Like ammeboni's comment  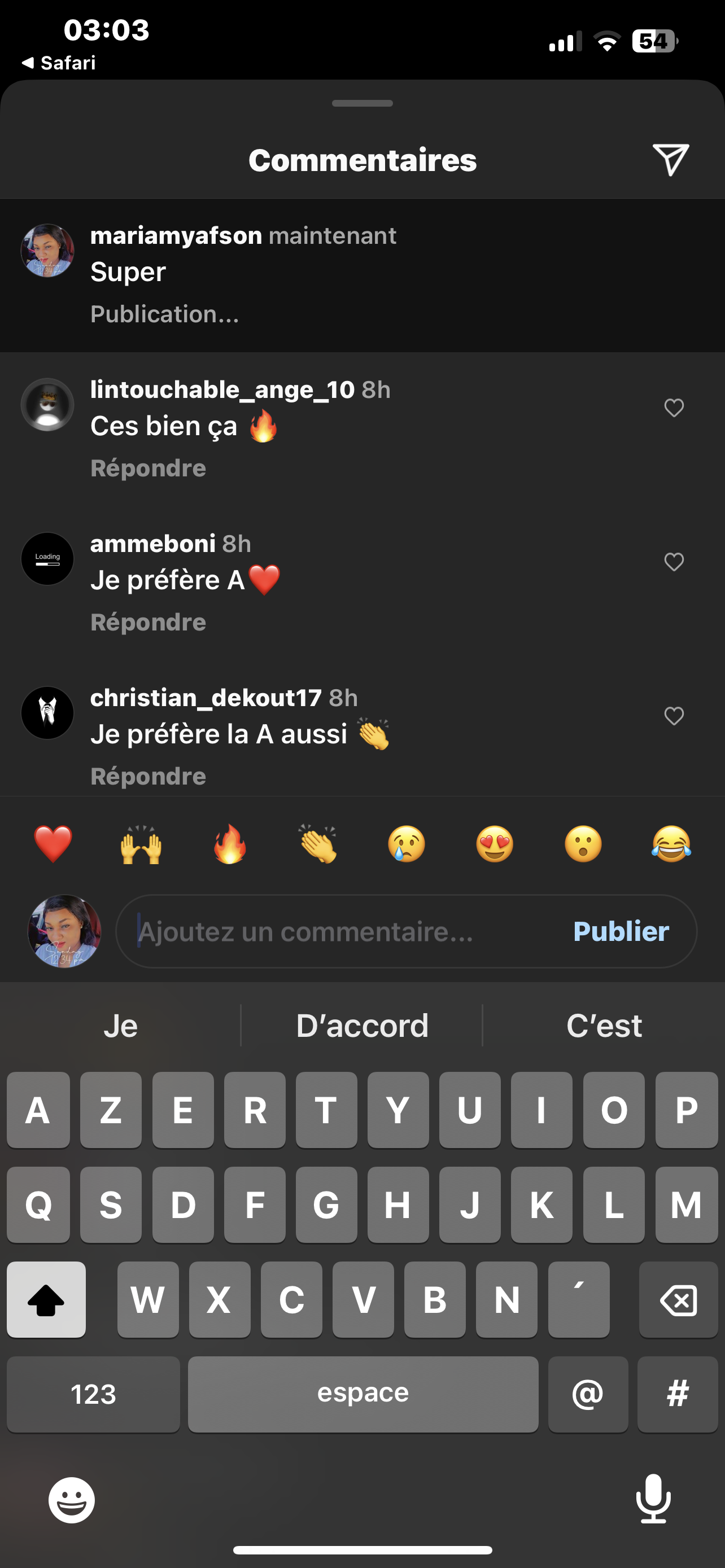pyautogui.click(x=673, y=562)
